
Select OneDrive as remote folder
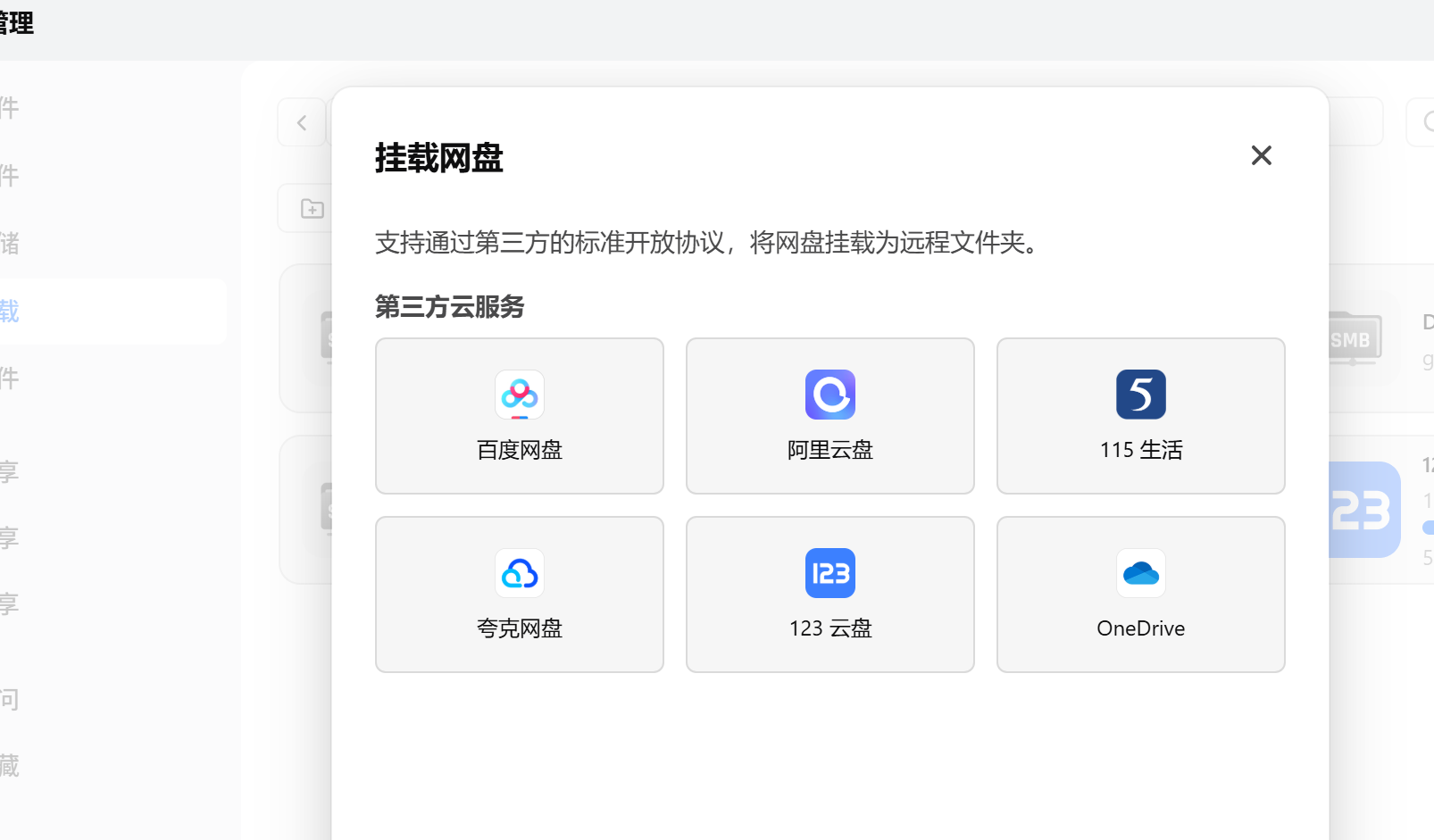tap(1140, 595)
